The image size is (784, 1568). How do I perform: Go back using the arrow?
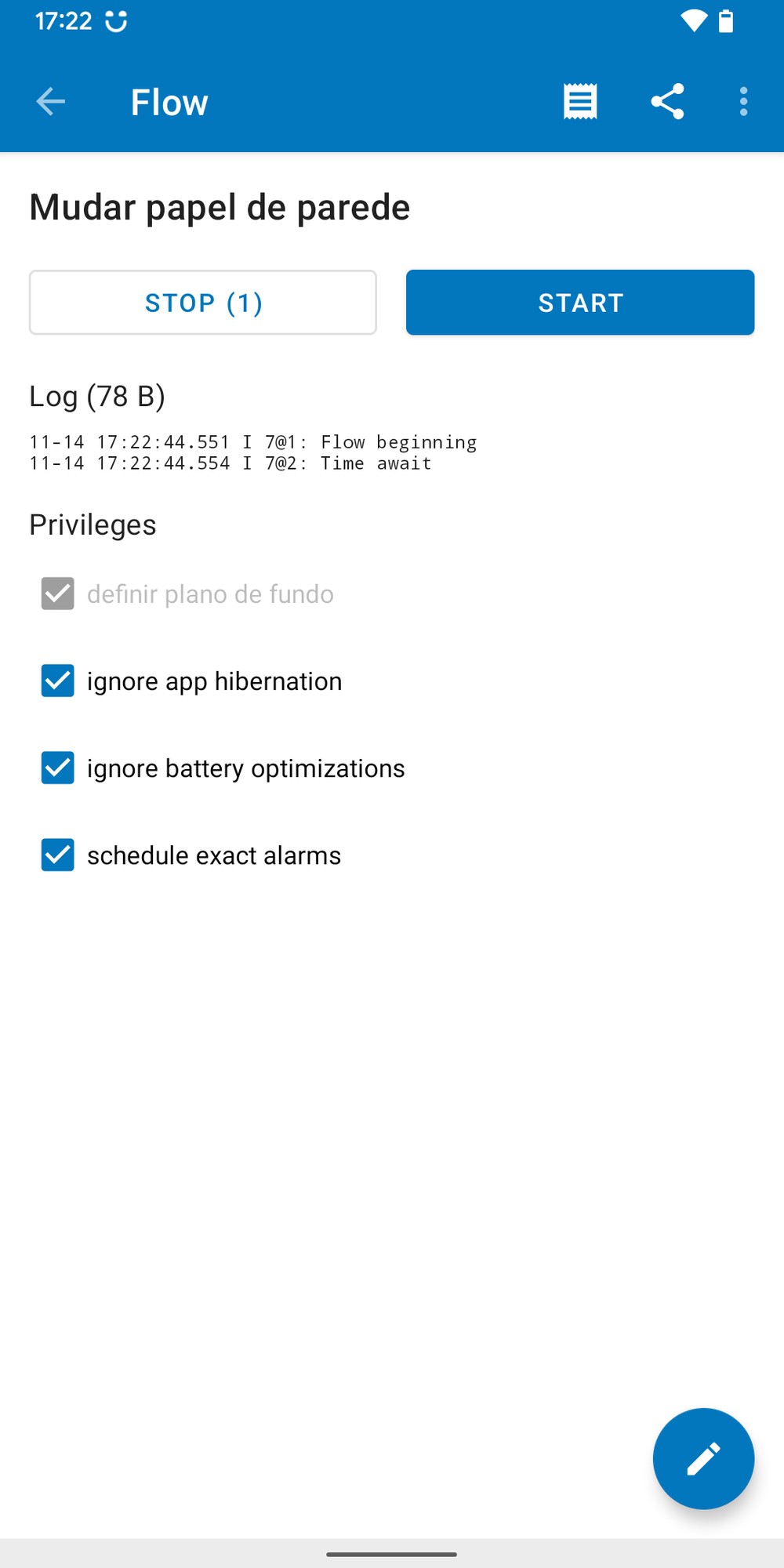click(x=51, y=102)
